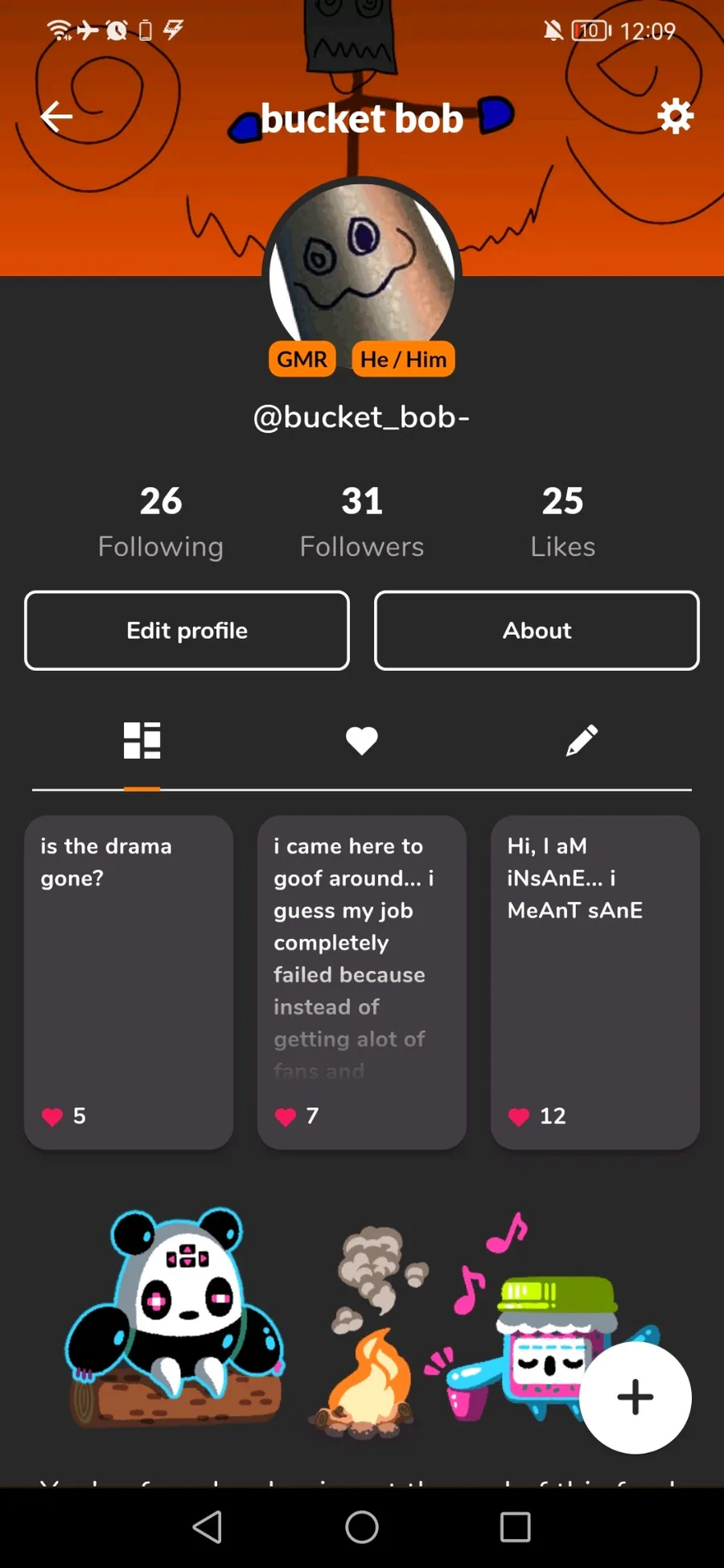Open the settings gear
The width and height of the screenshot is (724, 1568).
coord(675,117)
